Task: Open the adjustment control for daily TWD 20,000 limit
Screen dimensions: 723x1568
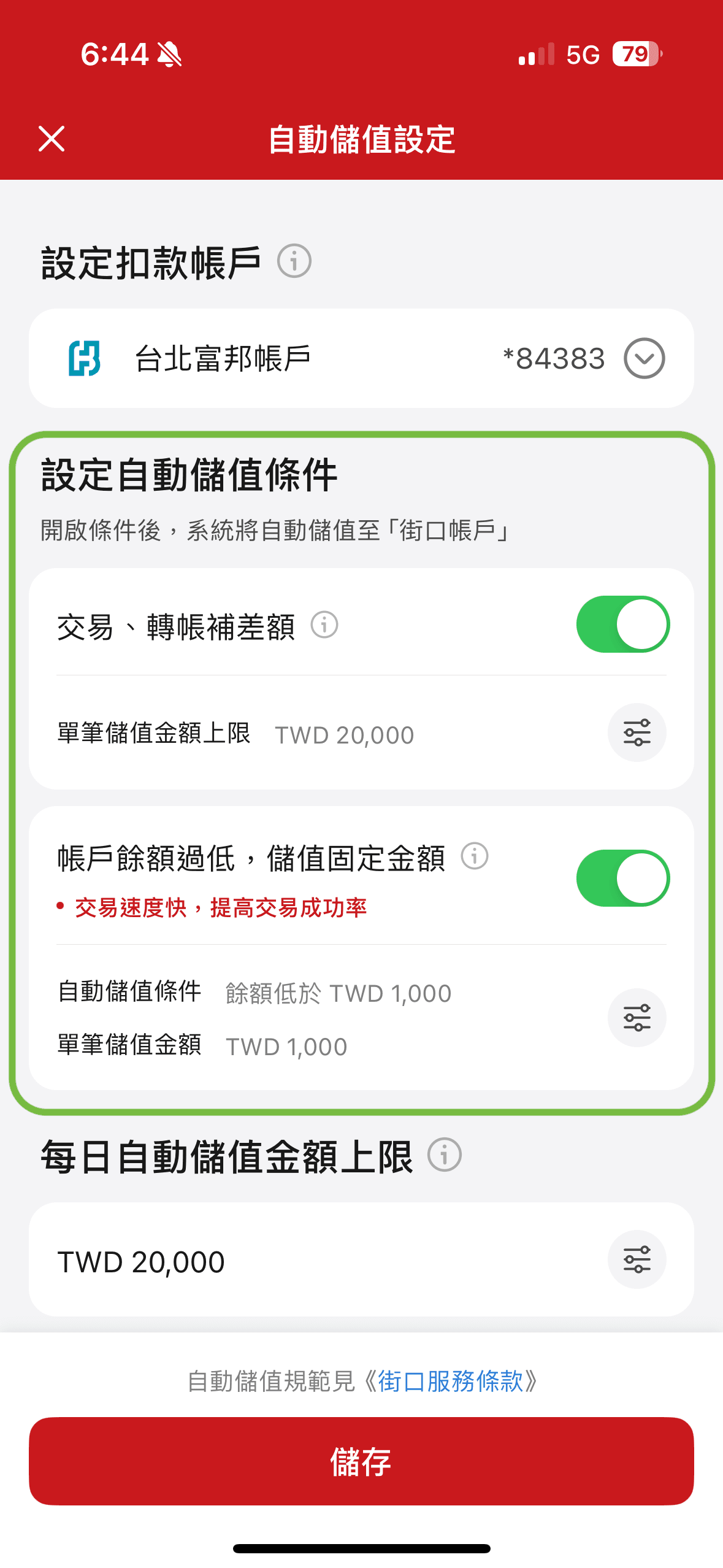Action: click(x=637, y=1259)
